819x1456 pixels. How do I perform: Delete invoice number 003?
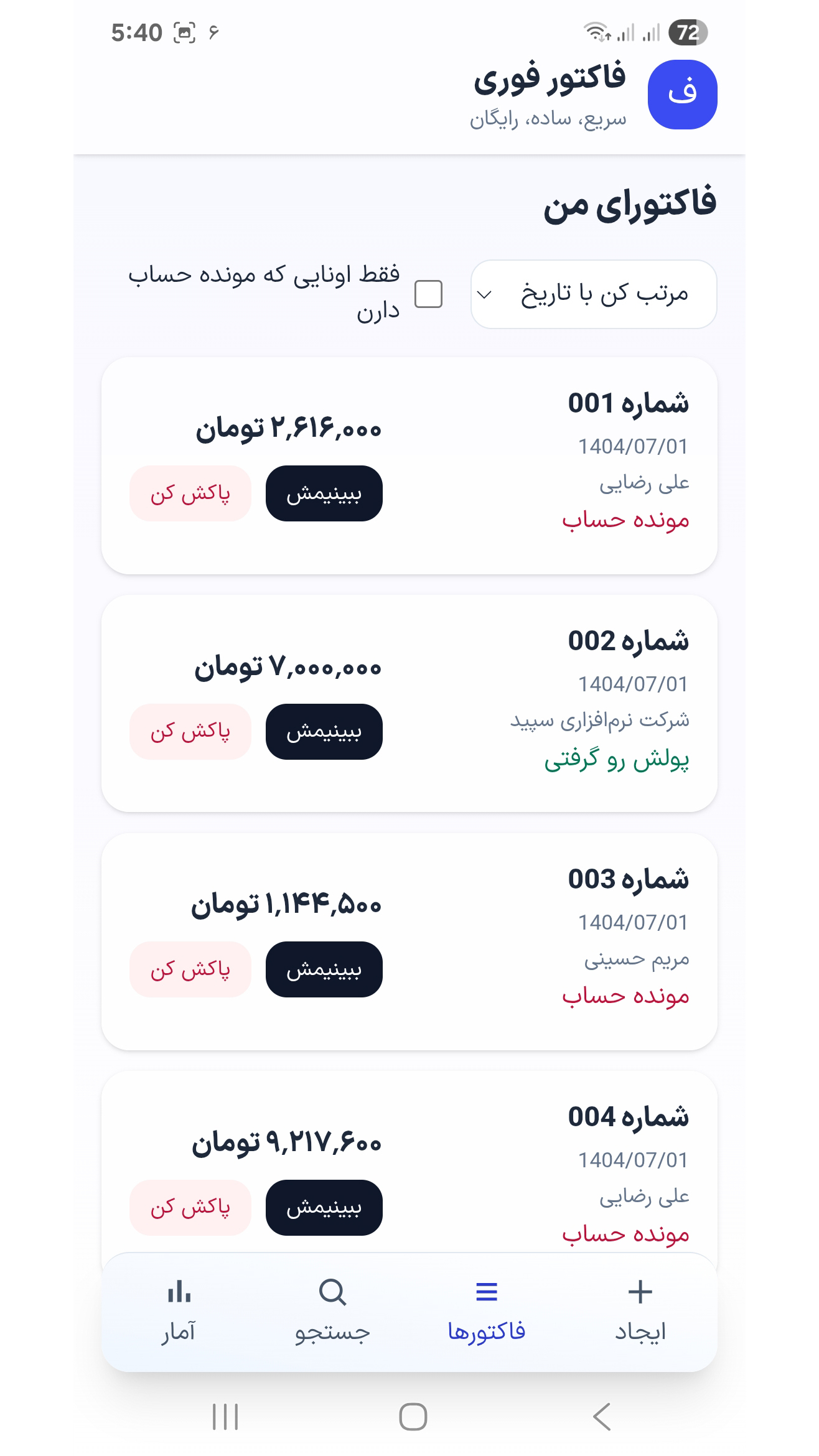(190, 969)
